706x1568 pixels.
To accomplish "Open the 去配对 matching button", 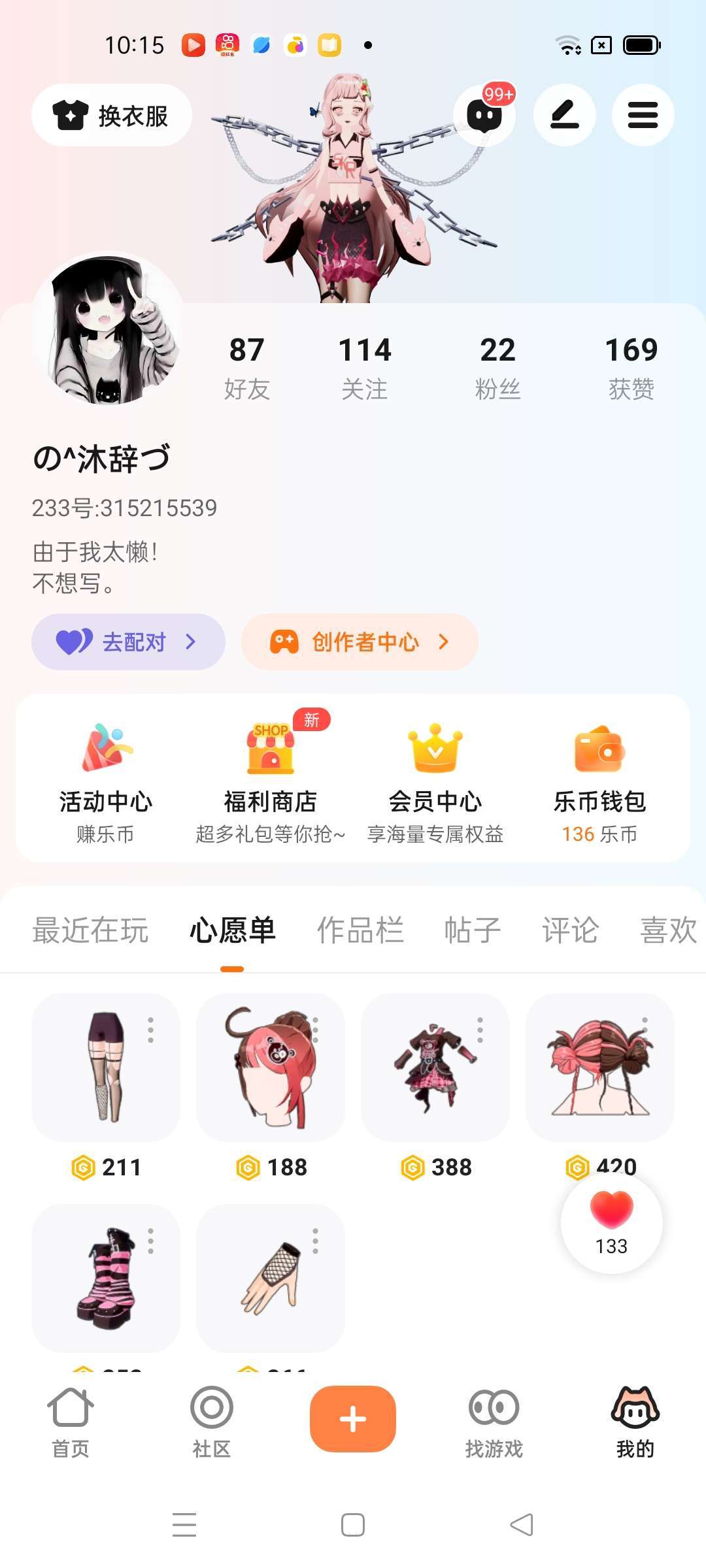I will (128, 642).
